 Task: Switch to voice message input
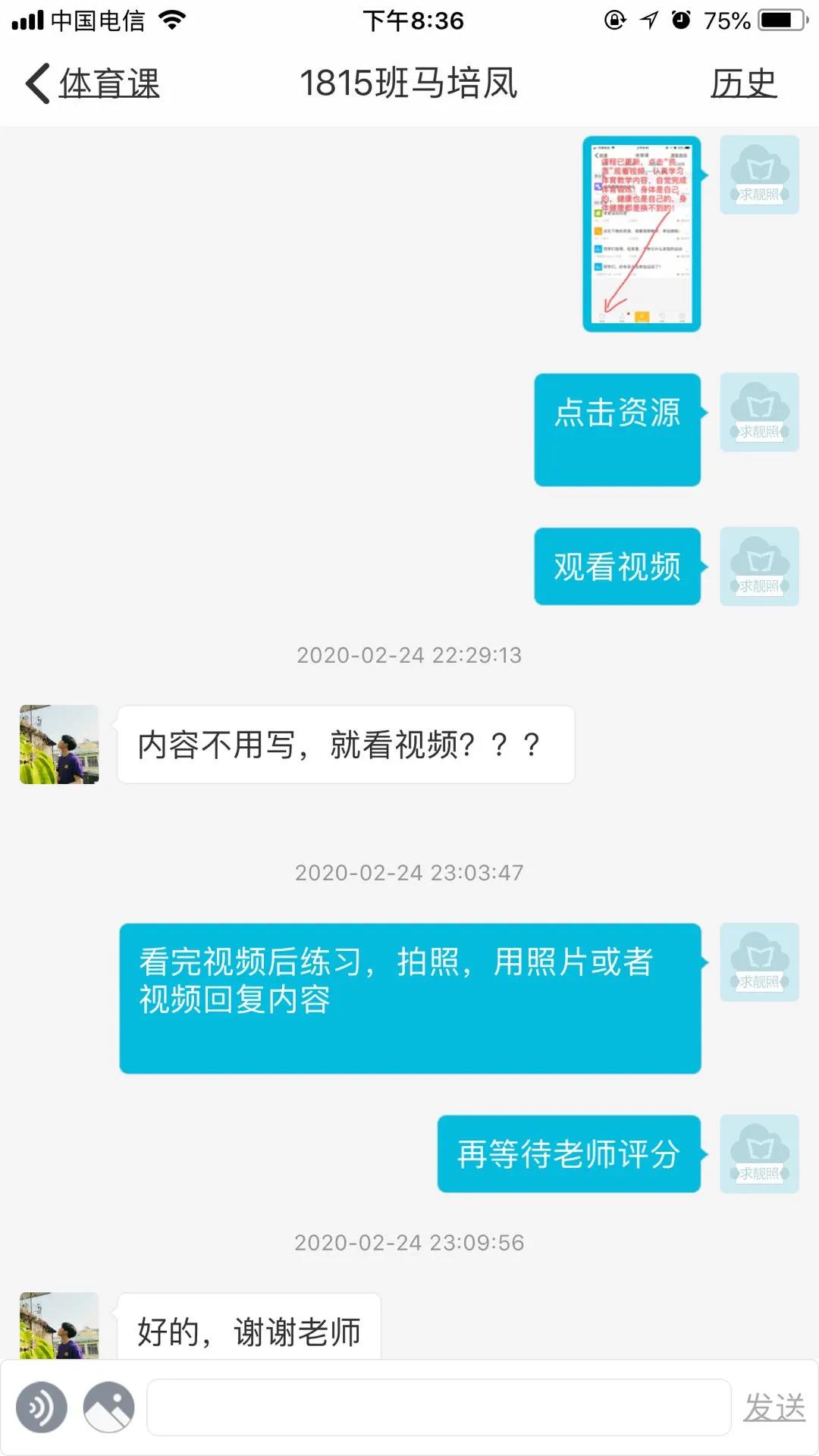coord(42,1407)
